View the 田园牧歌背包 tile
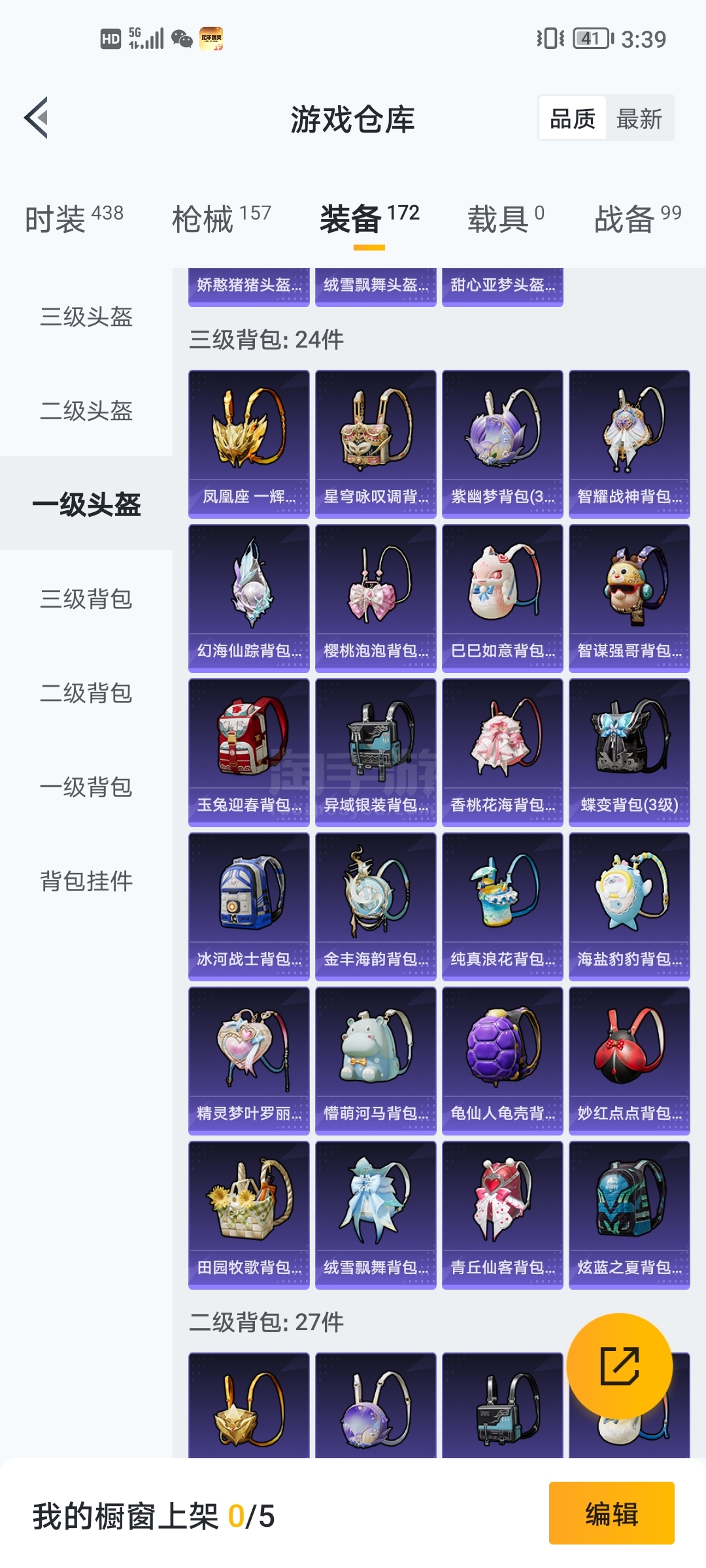 [x=249, y=1215]
